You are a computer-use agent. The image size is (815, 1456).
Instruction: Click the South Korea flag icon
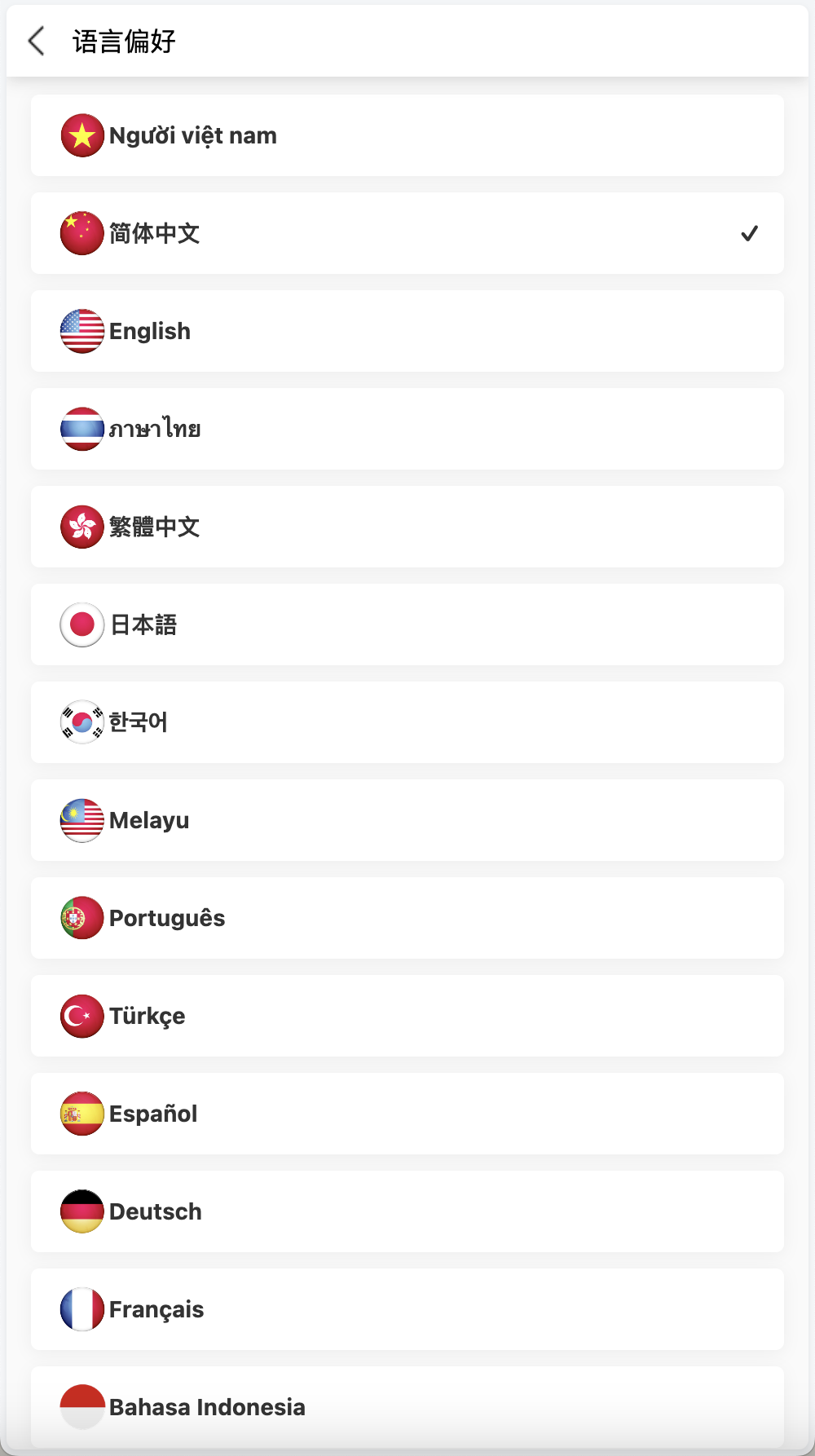point(81,722)
